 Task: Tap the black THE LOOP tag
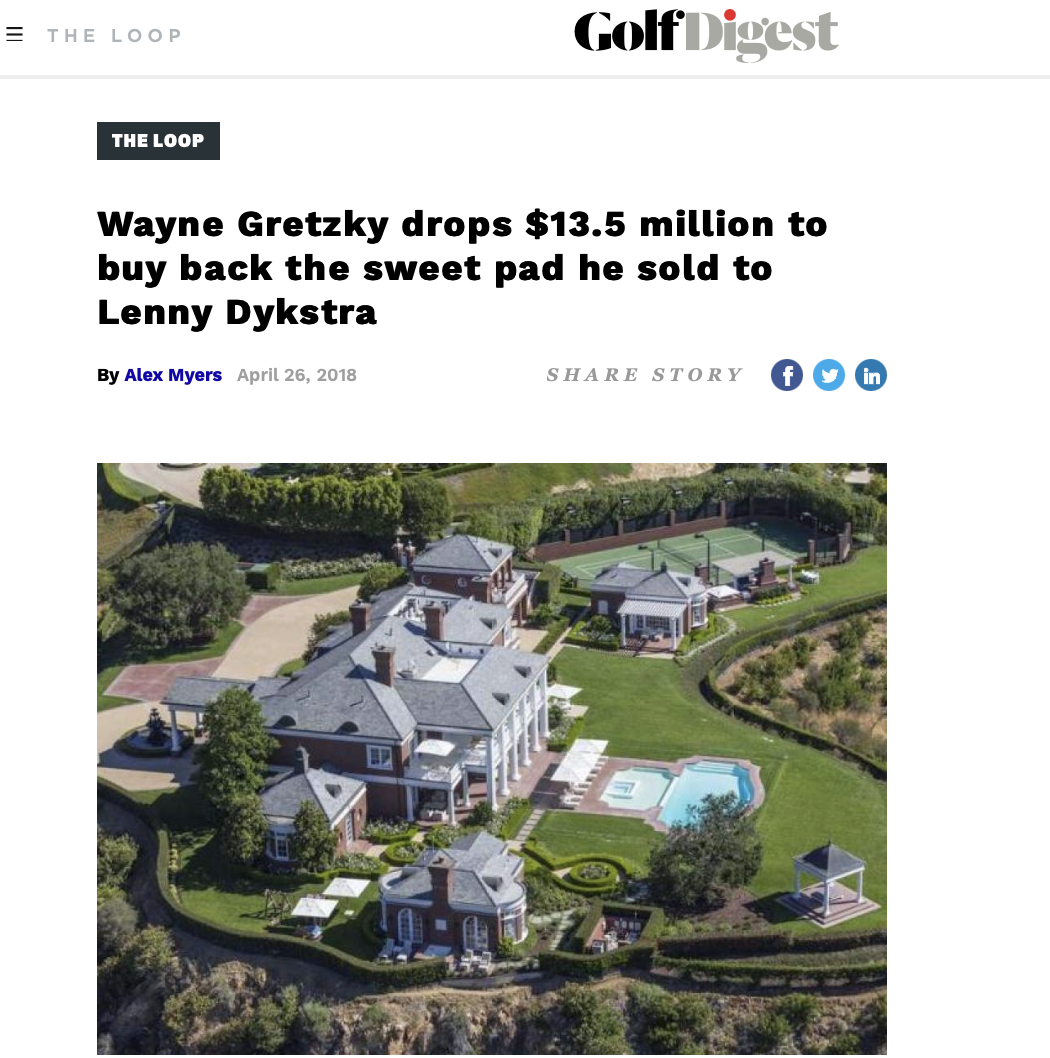coord(158,141)
